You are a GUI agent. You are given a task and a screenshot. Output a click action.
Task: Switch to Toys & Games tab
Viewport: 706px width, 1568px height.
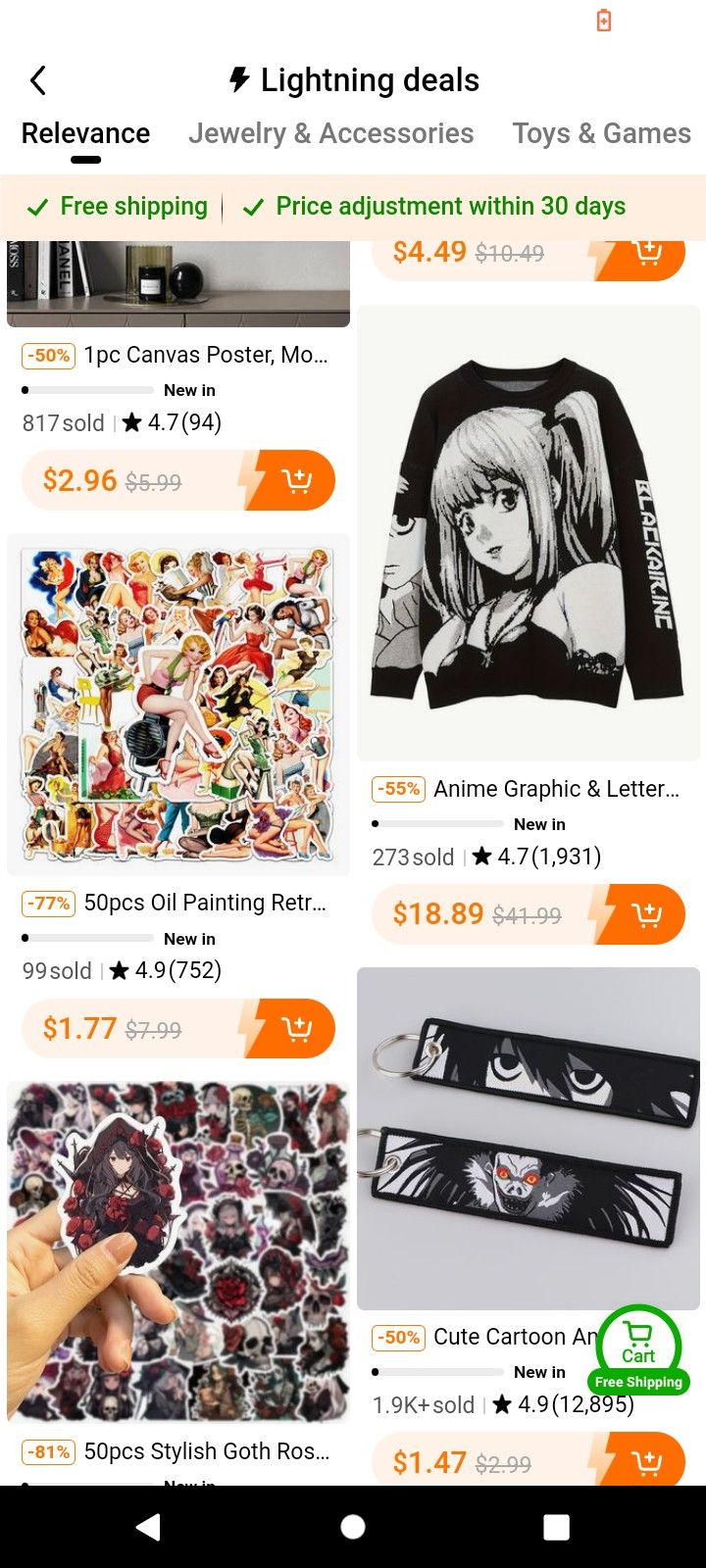[601, 133]
